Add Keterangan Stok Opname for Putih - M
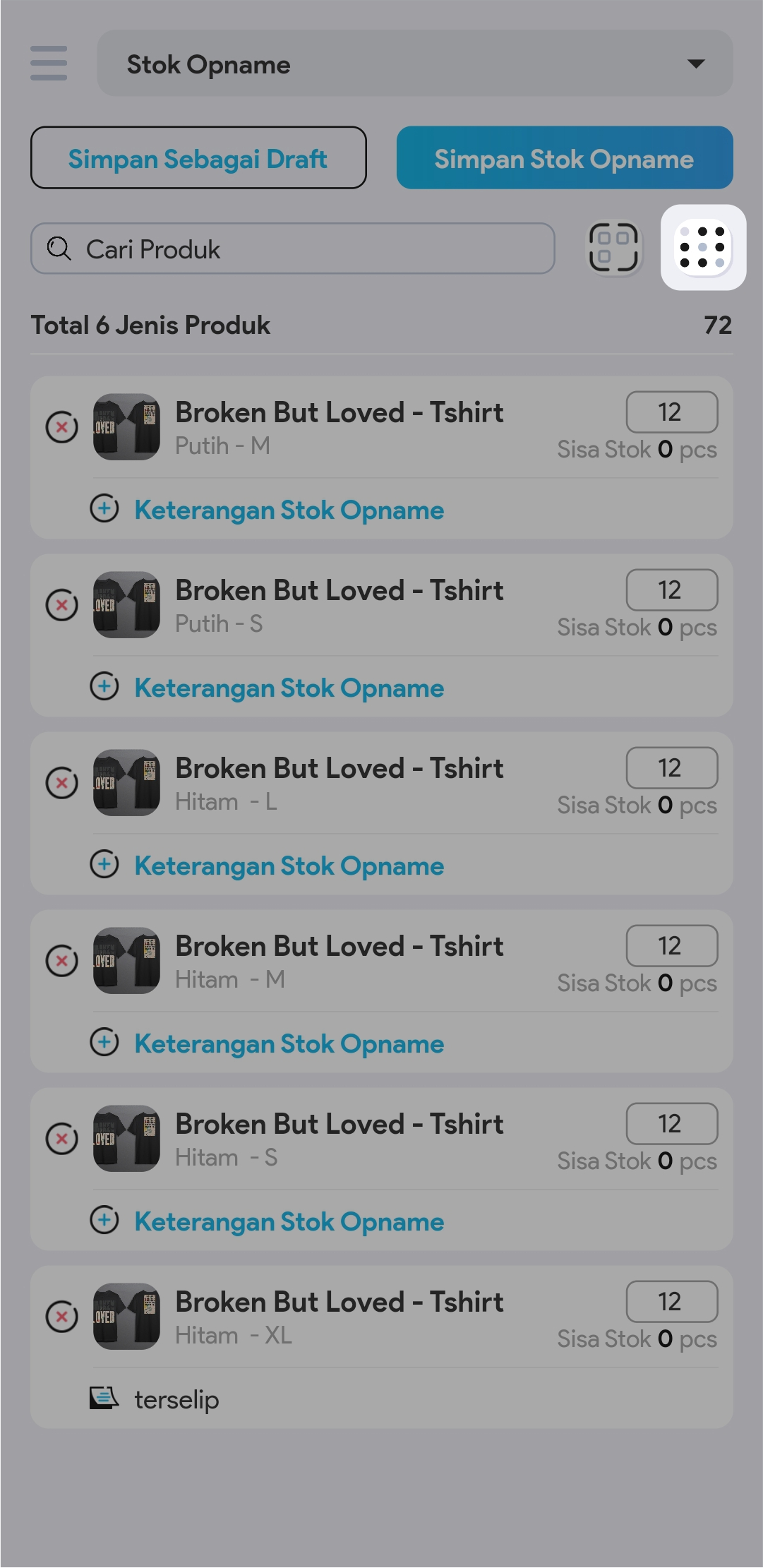This screenshot has height=1568, width=763. 289,510
